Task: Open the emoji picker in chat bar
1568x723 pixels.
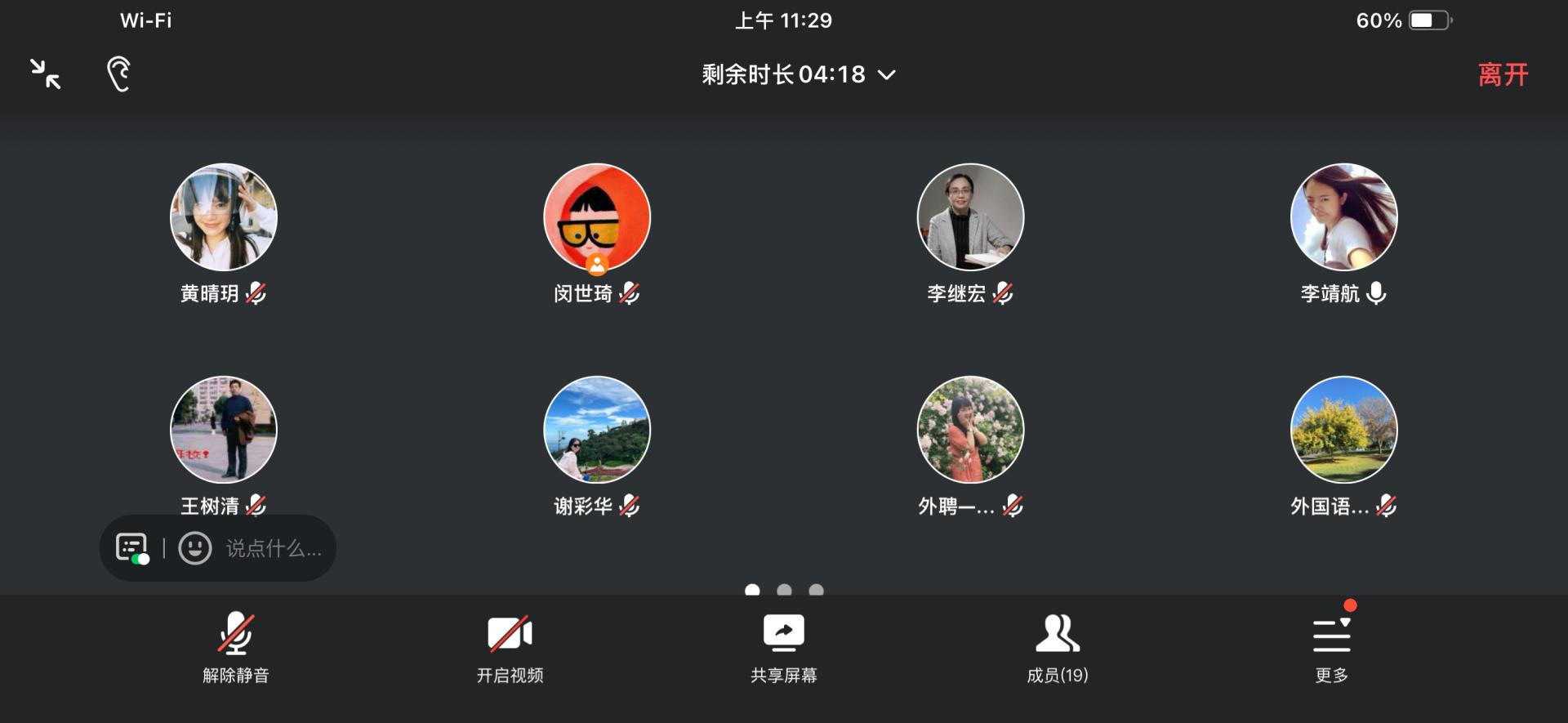Action: 195,548
